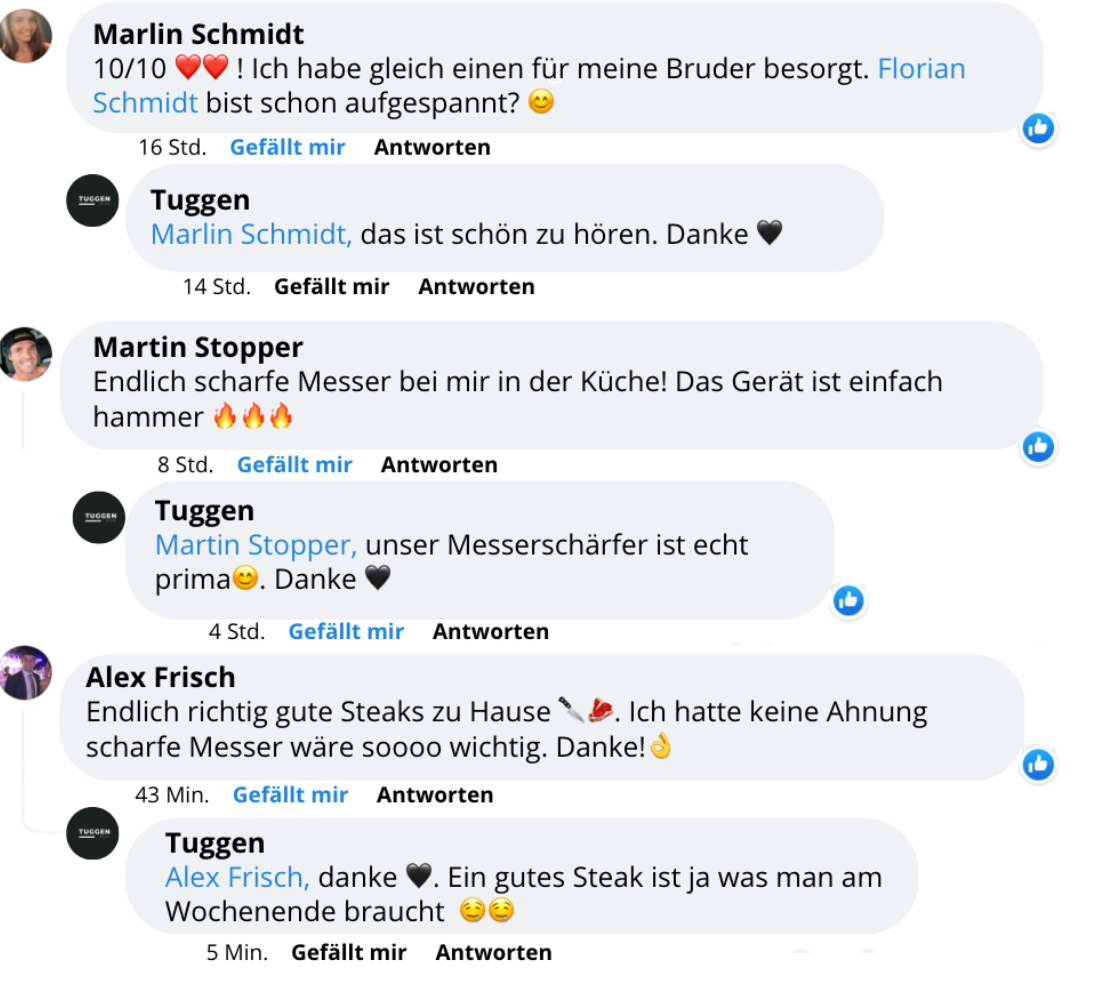View the like reaction on Alex Frisch's comment
This screenshot has height=1002, width=1100.
pos(1038,765)
